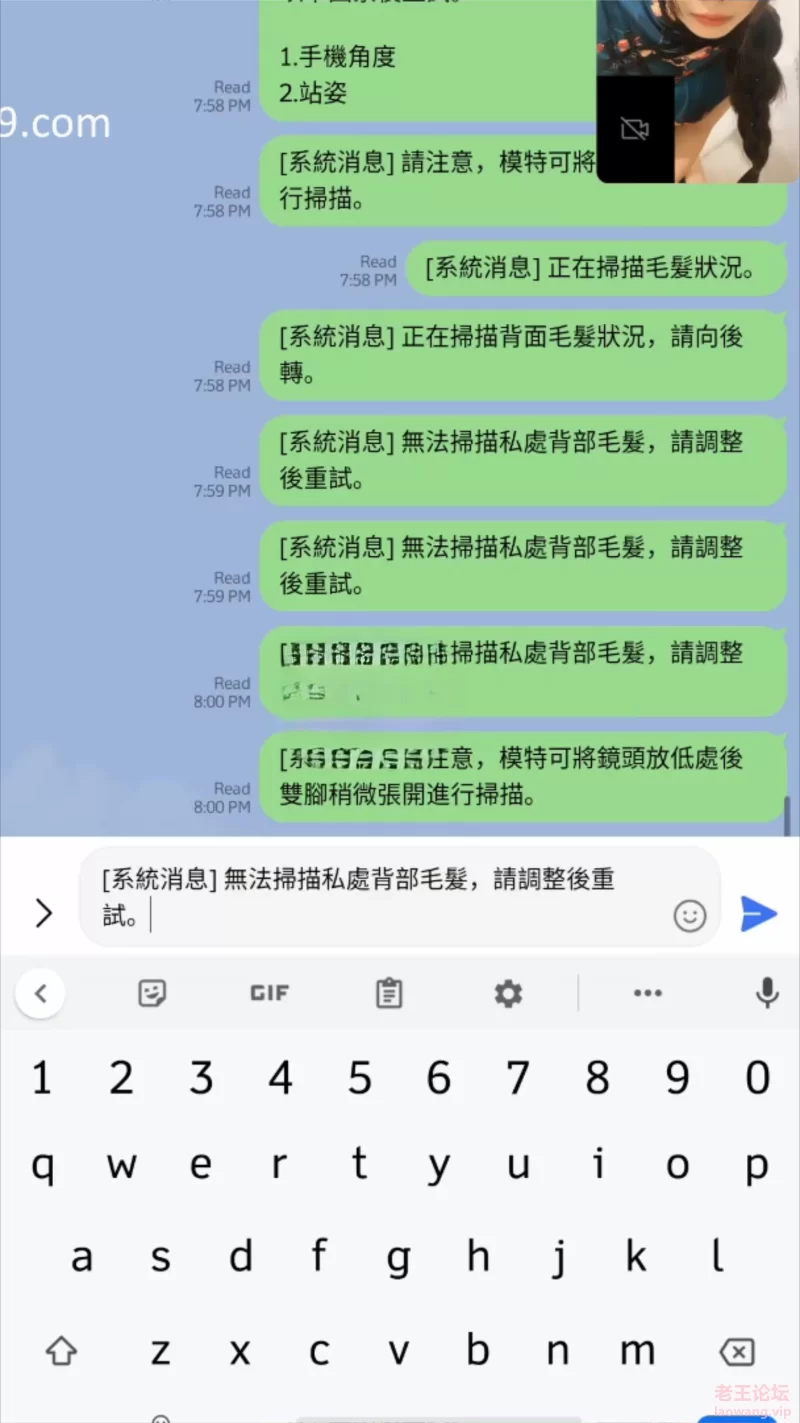Tap the shift key on keyboard

(62, 1352)
